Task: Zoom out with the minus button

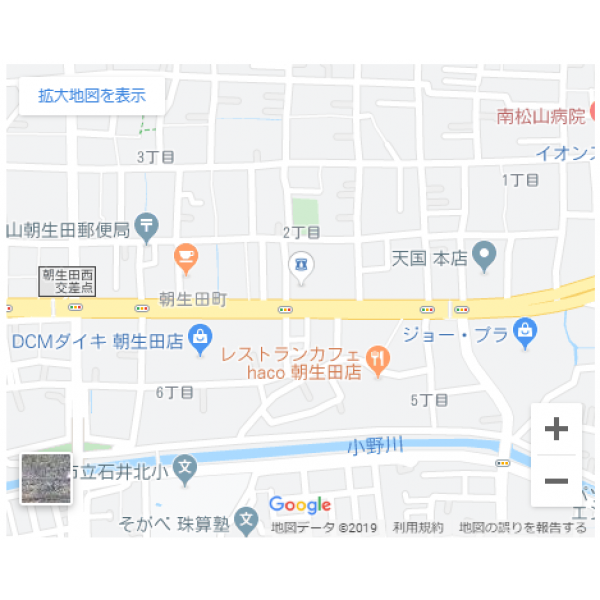Action: 556,481
